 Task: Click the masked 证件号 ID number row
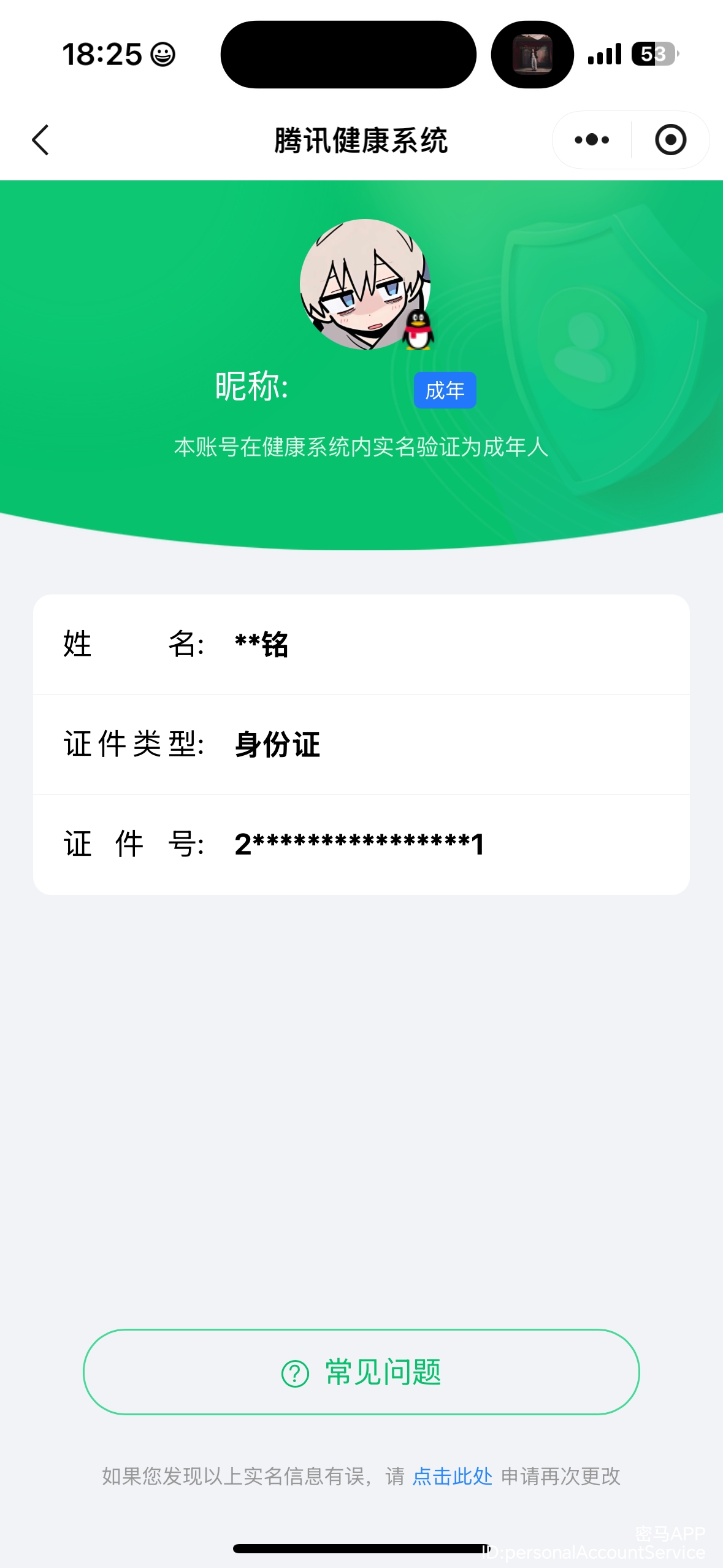pyautogui.click(x=361, y=844)
